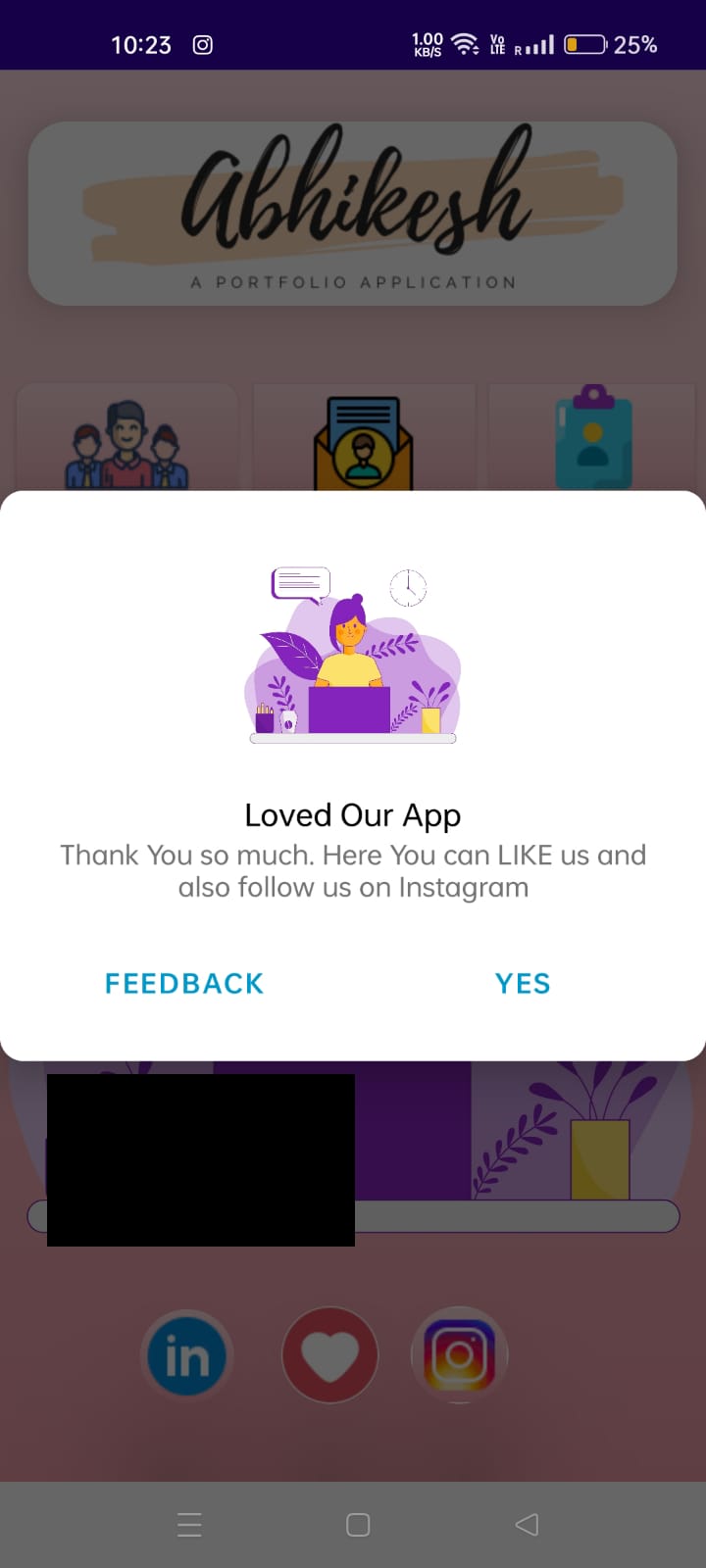Go back using the system back button
The width and height of the screenshot is (706, 1568).
[x=527, y=1524]
